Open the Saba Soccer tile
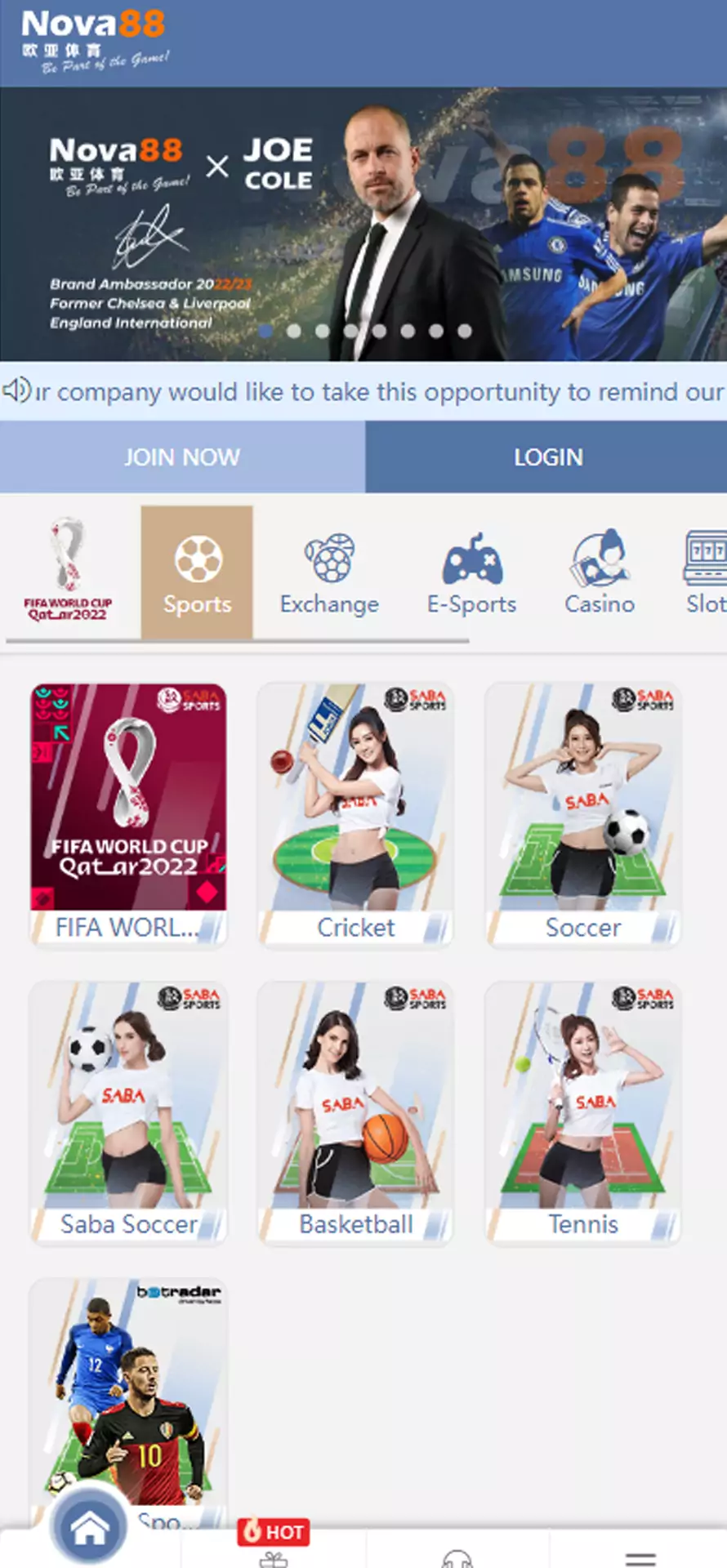This screenshot has height=1568, width=727. coord(128,1112)
